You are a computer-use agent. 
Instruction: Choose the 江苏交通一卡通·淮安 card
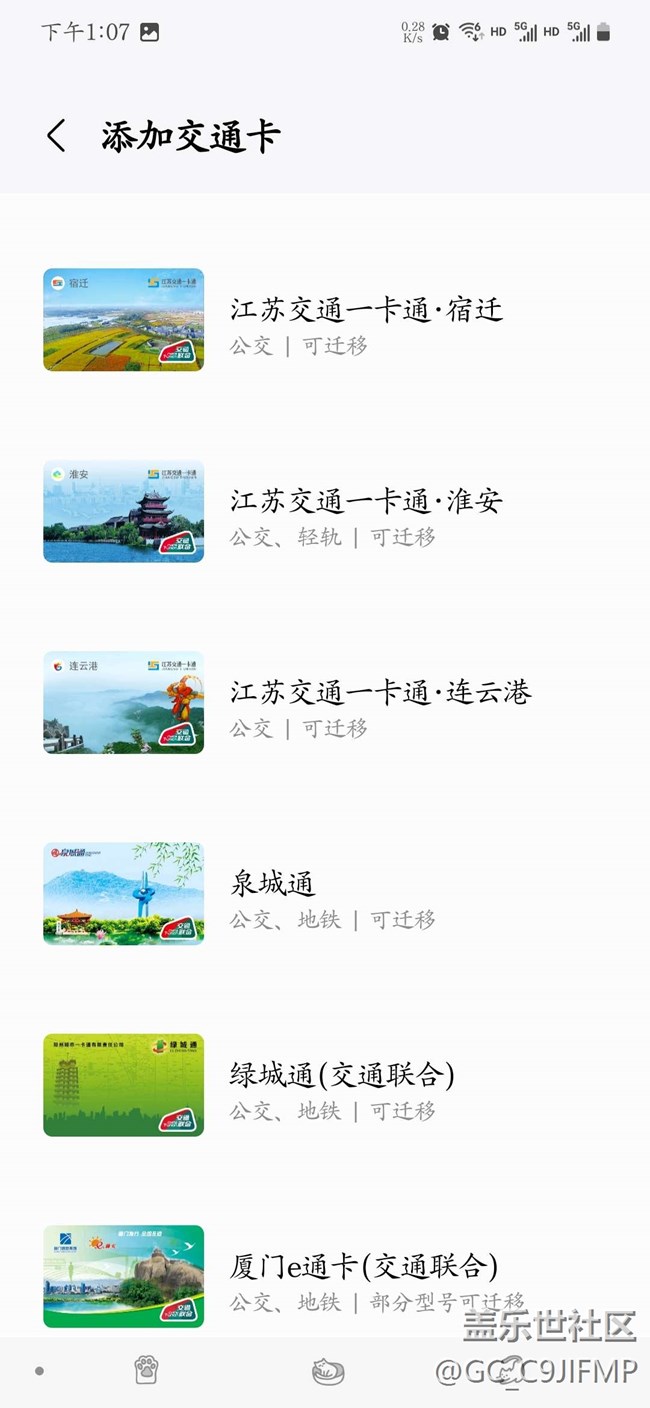click(x=325, y=511)
